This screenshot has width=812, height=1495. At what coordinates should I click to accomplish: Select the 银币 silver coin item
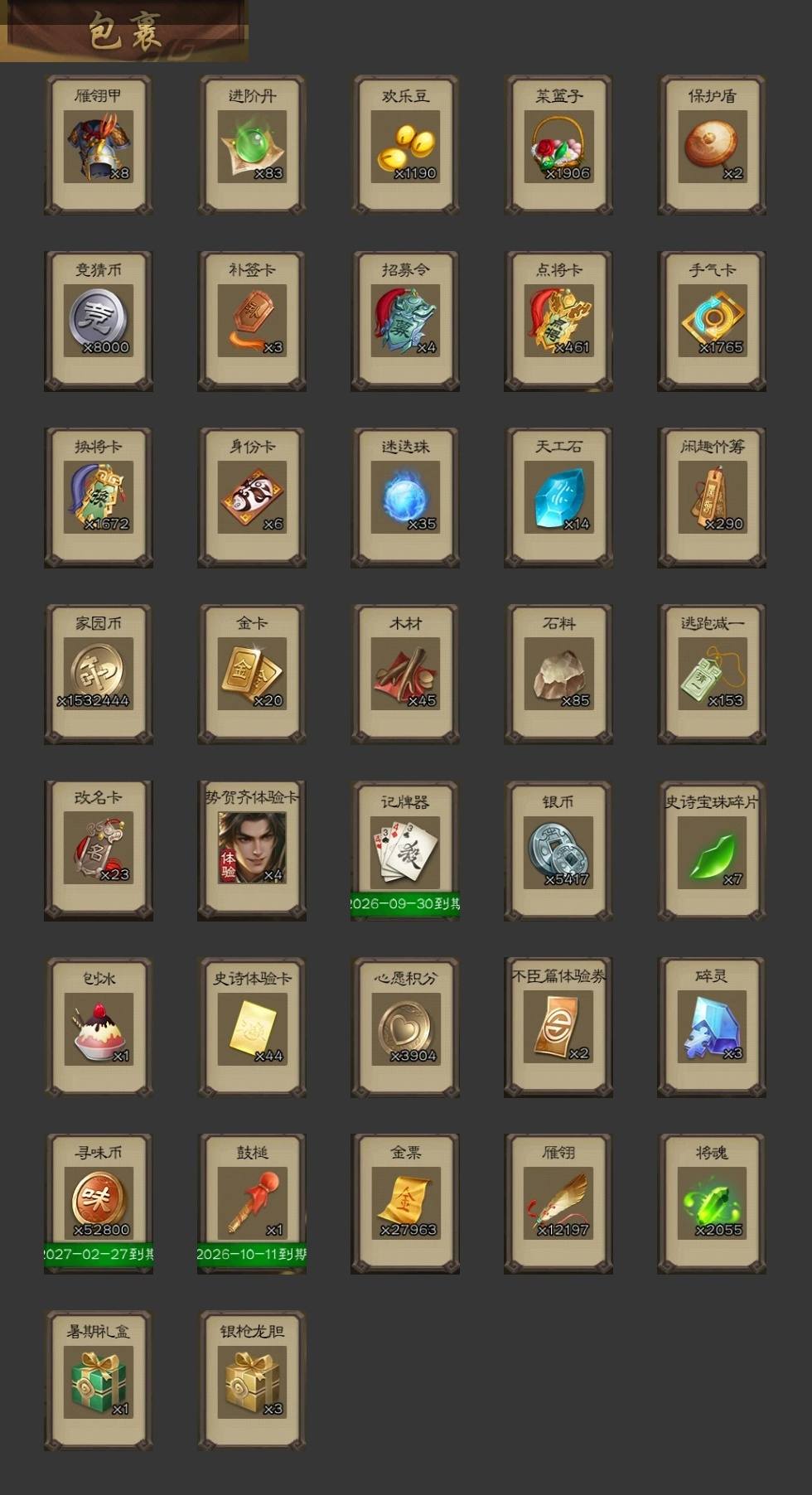coord(558,850)
